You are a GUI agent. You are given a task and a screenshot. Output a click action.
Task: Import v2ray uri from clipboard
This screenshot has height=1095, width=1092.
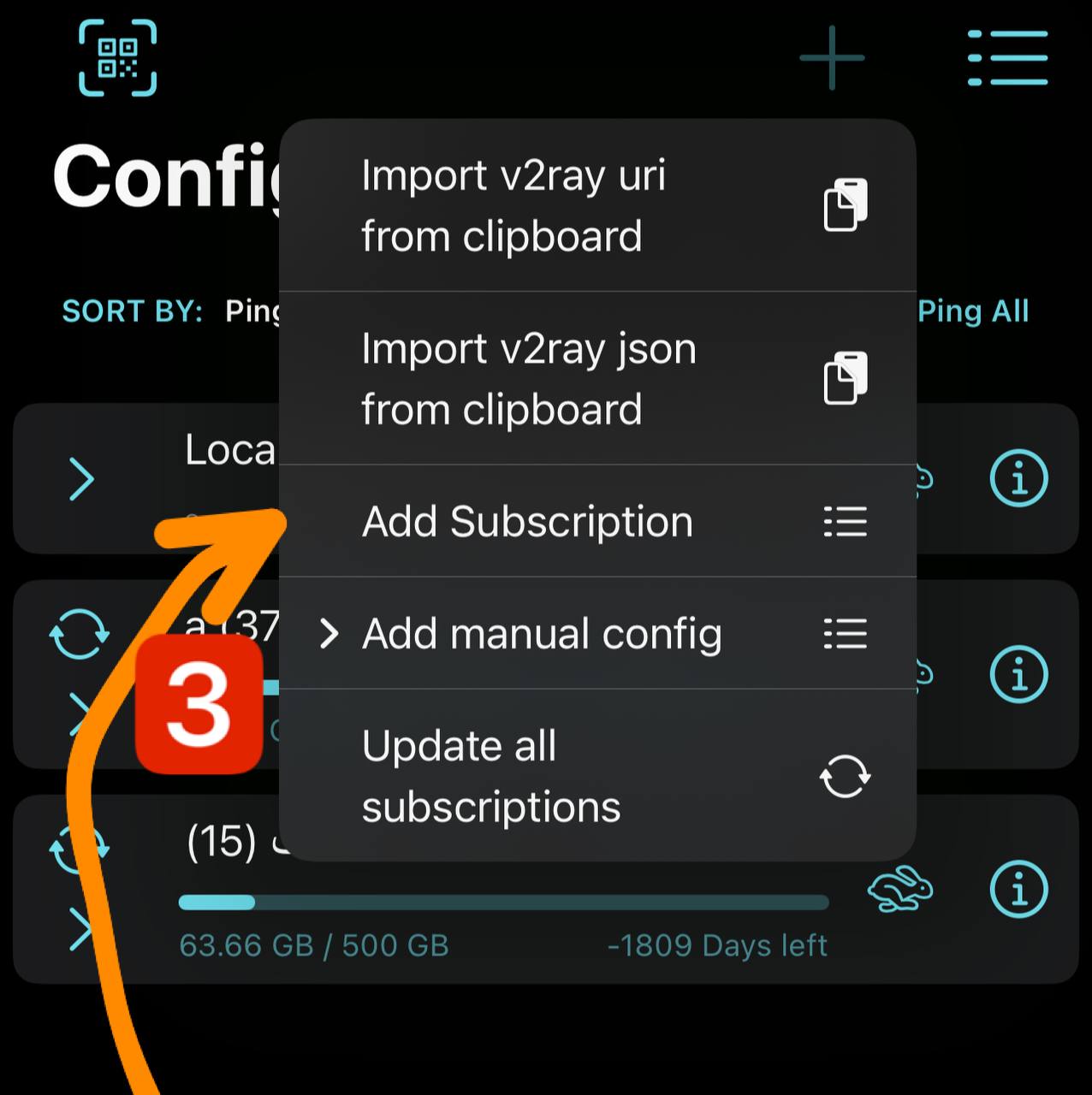[x=597, y=205]
